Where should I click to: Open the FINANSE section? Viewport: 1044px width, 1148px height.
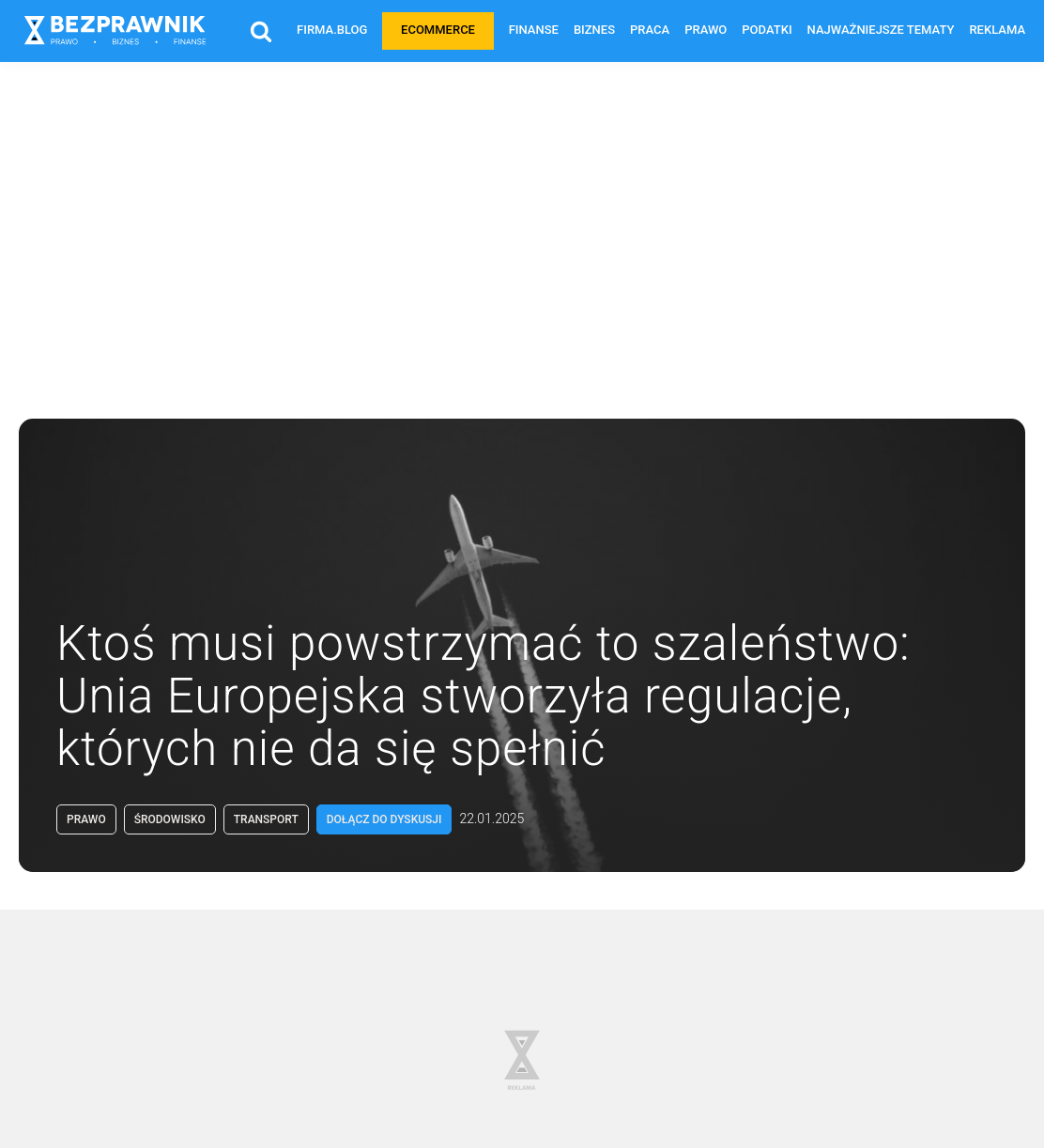tap(533, 30)
